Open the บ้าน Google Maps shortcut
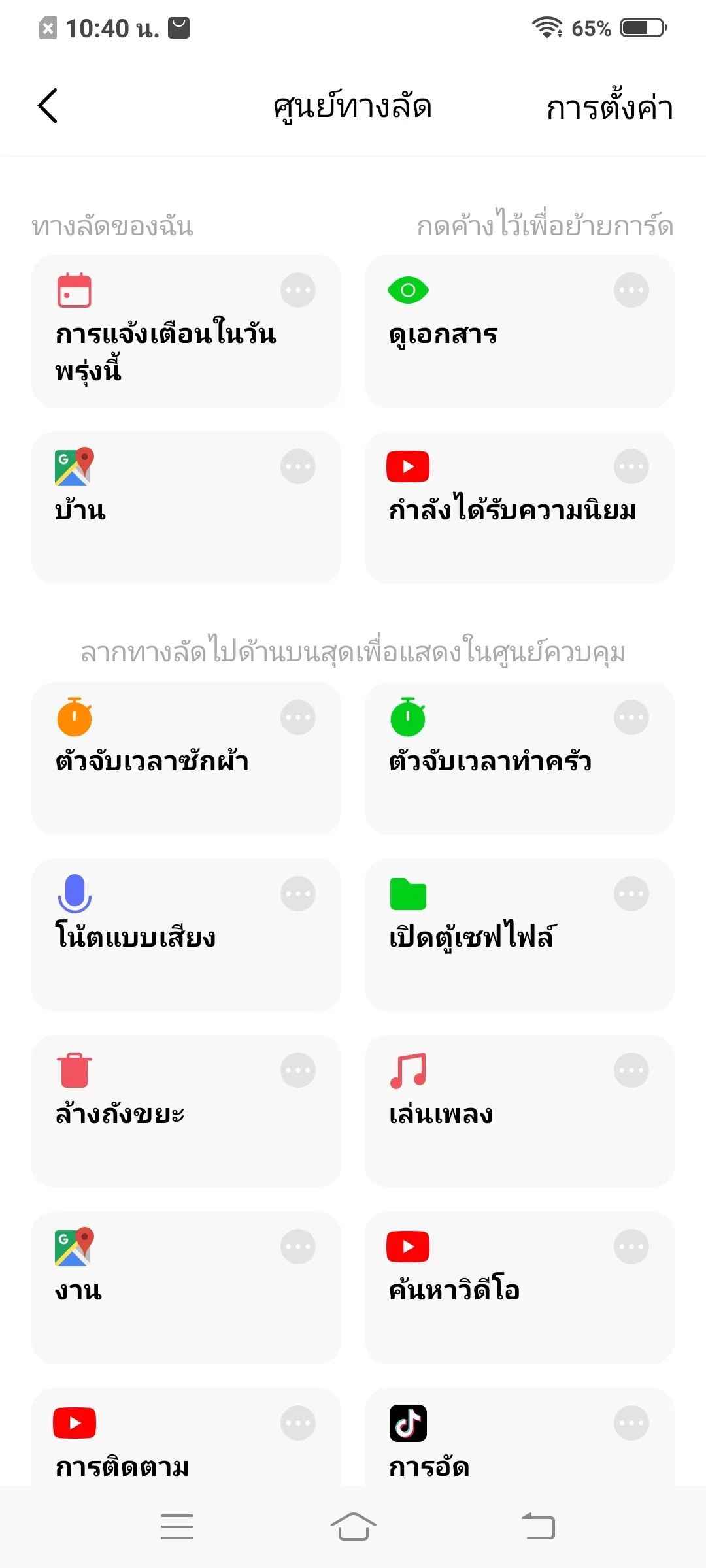 click(186, 508)
